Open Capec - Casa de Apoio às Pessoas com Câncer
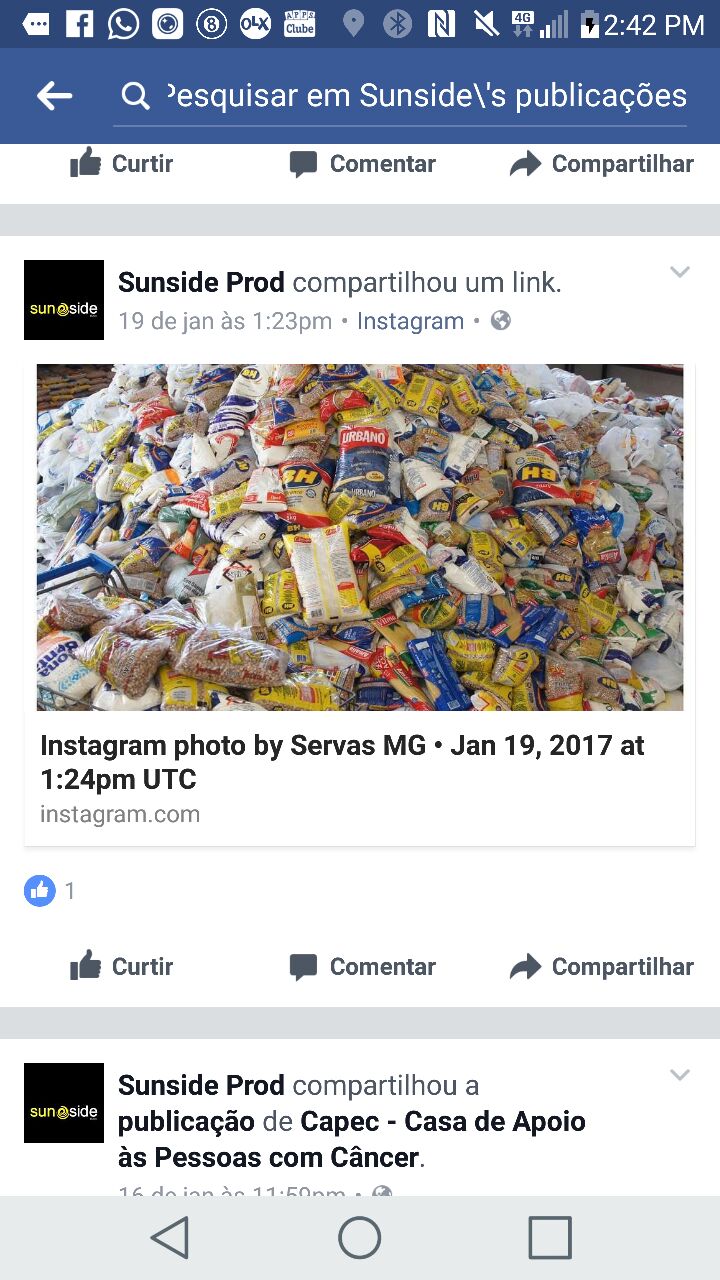This screenshot has height=1280, width=720. click(443, 1122)
